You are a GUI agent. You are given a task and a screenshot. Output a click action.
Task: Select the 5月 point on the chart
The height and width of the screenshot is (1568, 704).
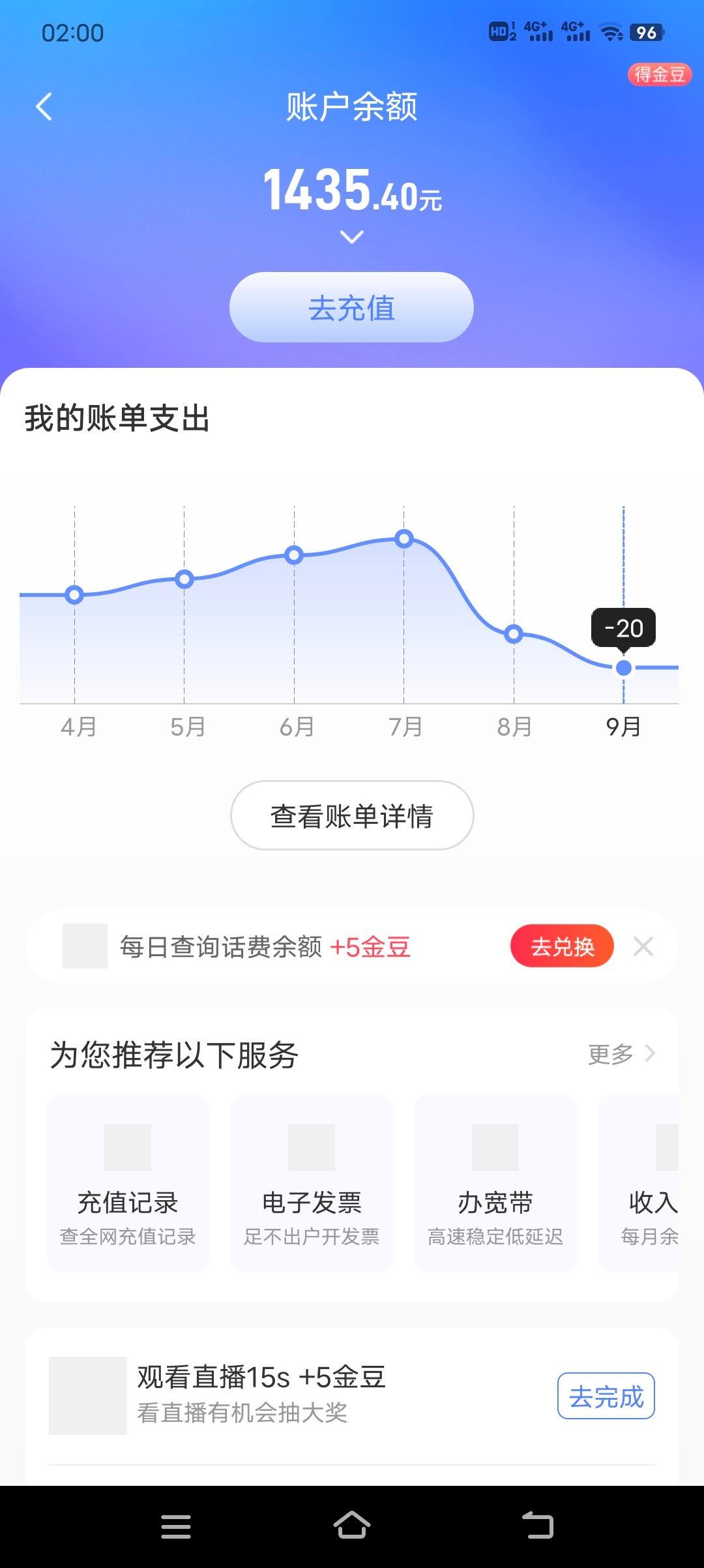pyautogui.click(x=184, y=579)
